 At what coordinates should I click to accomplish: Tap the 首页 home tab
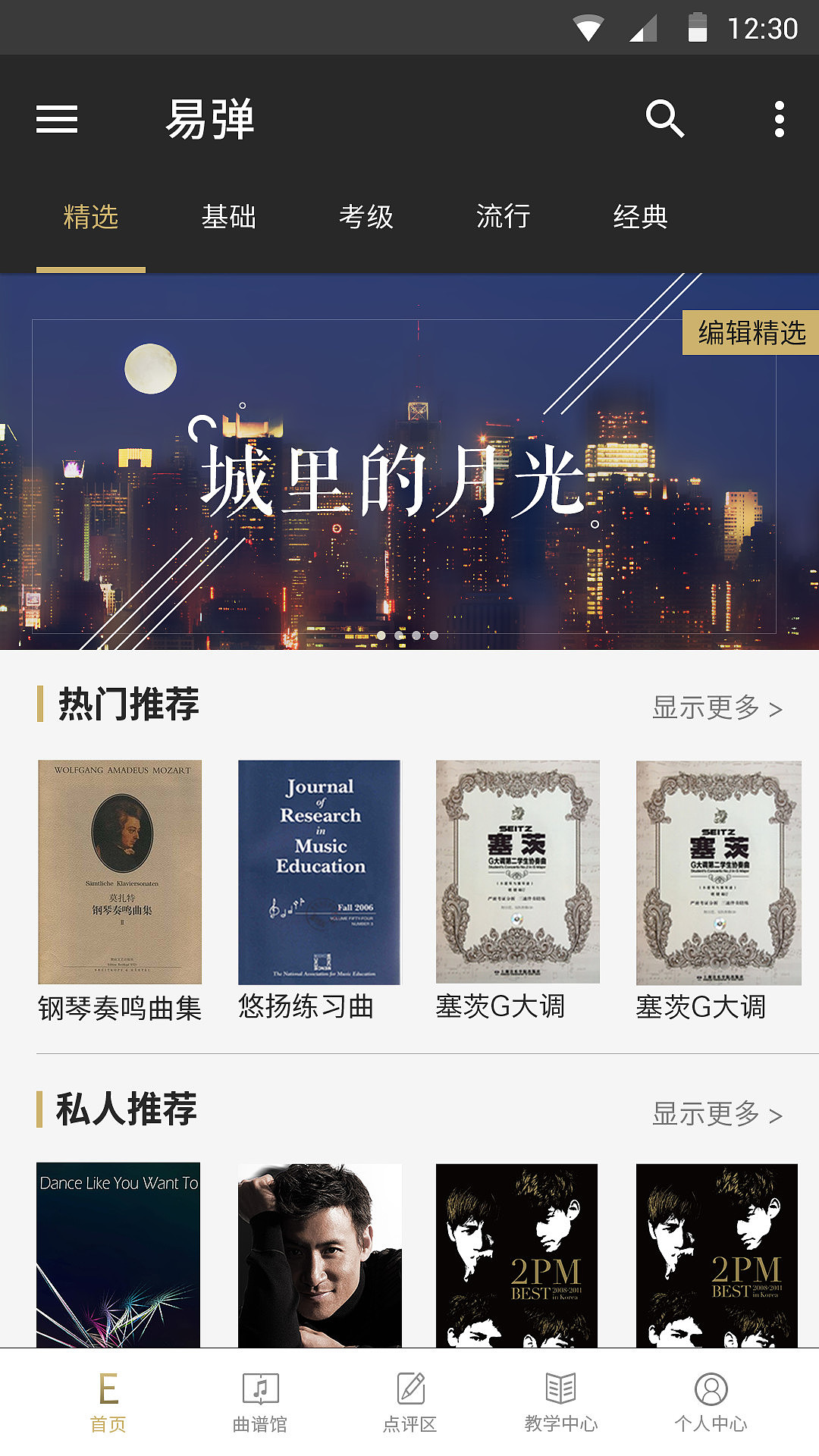[x=108, y=1401]
